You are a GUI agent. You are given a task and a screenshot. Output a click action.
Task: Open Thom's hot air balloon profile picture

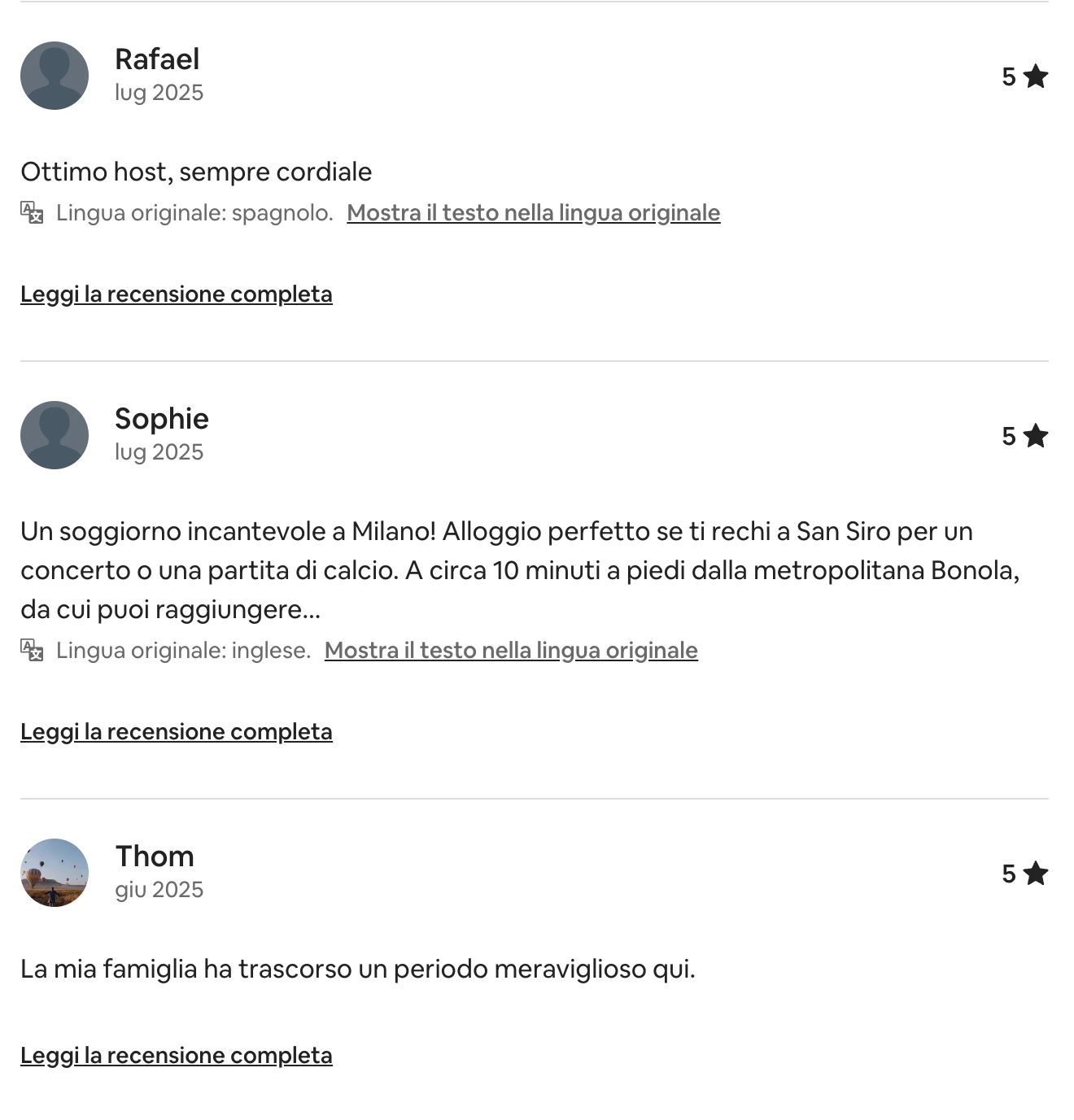[54, 874]
